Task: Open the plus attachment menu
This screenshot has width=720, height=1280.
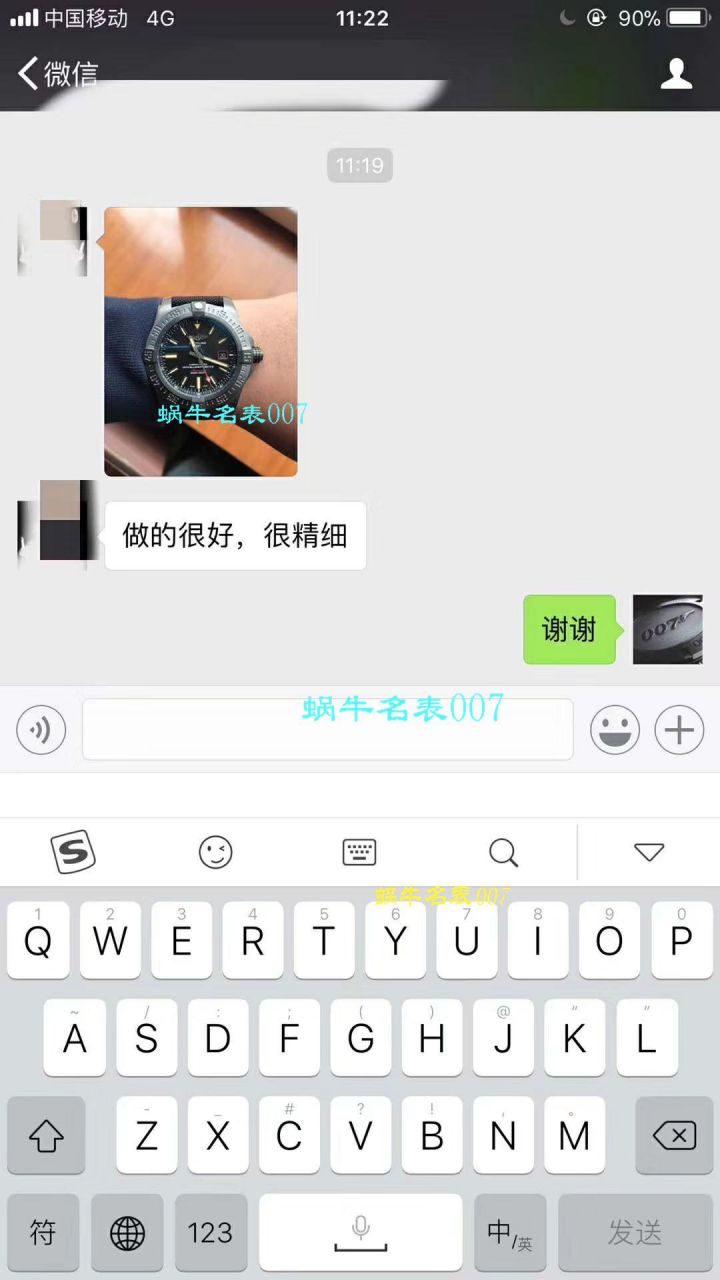Action: pyautogui.click(x=679, y=730)
